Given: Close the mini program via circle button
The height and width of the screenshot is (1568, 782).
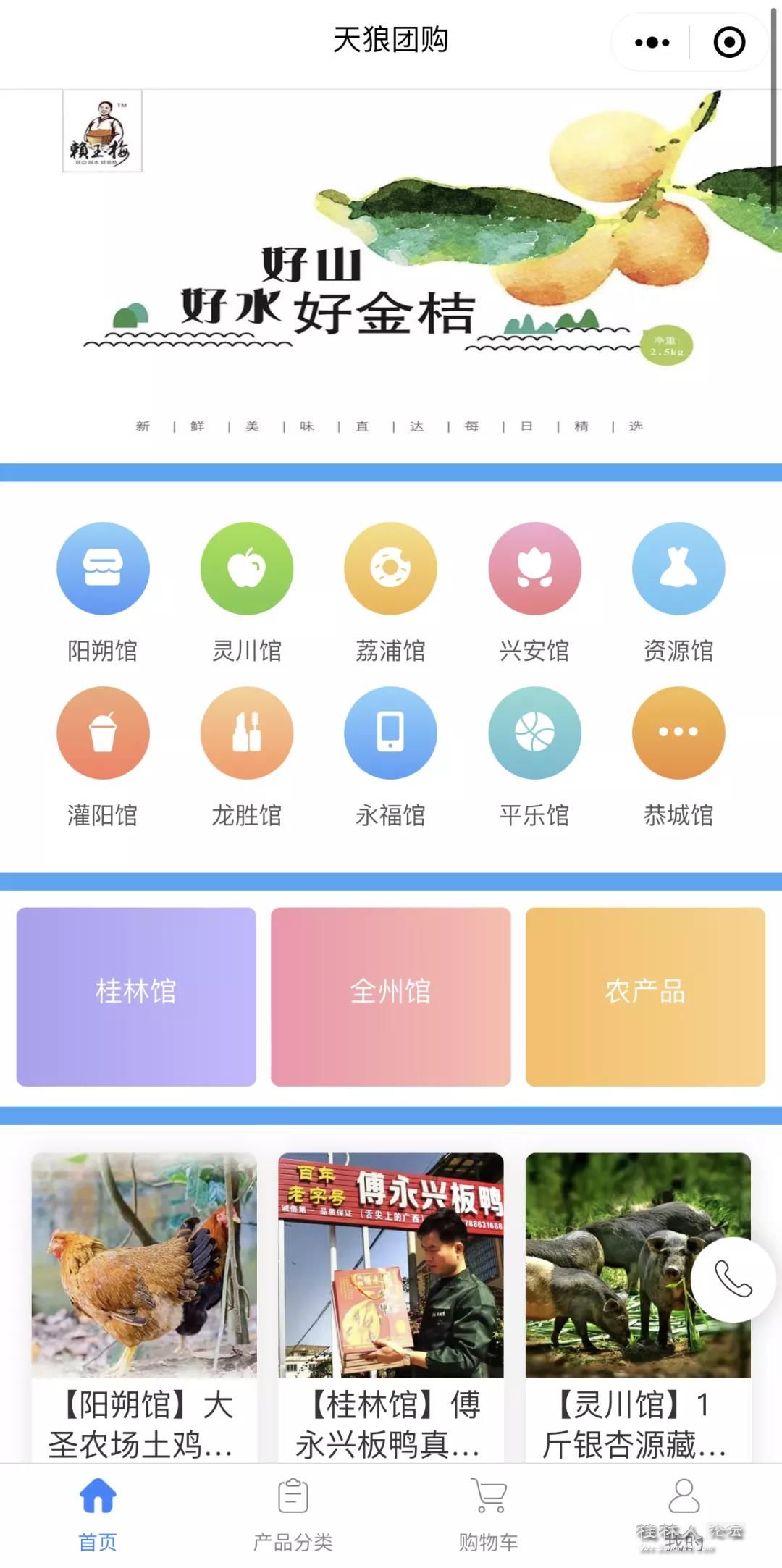Looking at the screenshot, I should [728, 42].
